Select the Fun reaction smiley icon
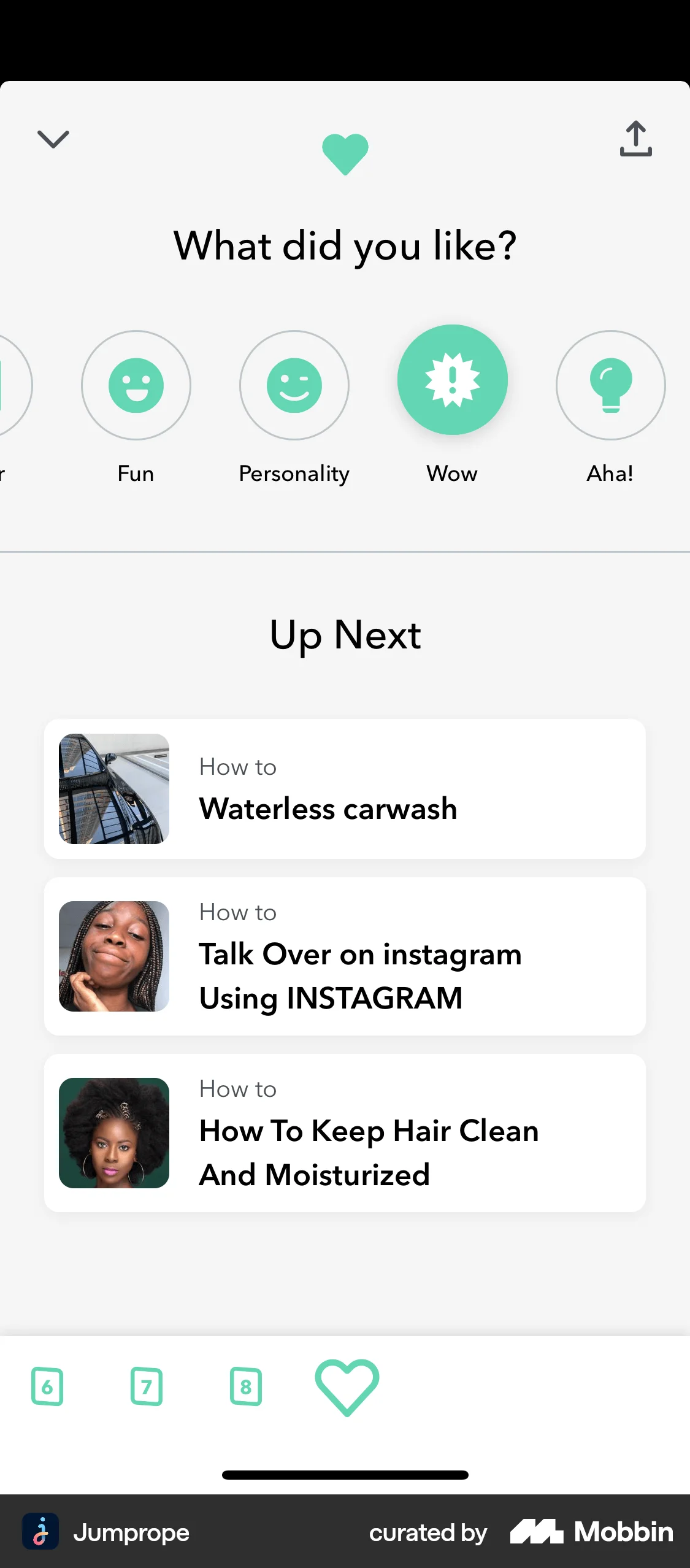 pos(136,385)
